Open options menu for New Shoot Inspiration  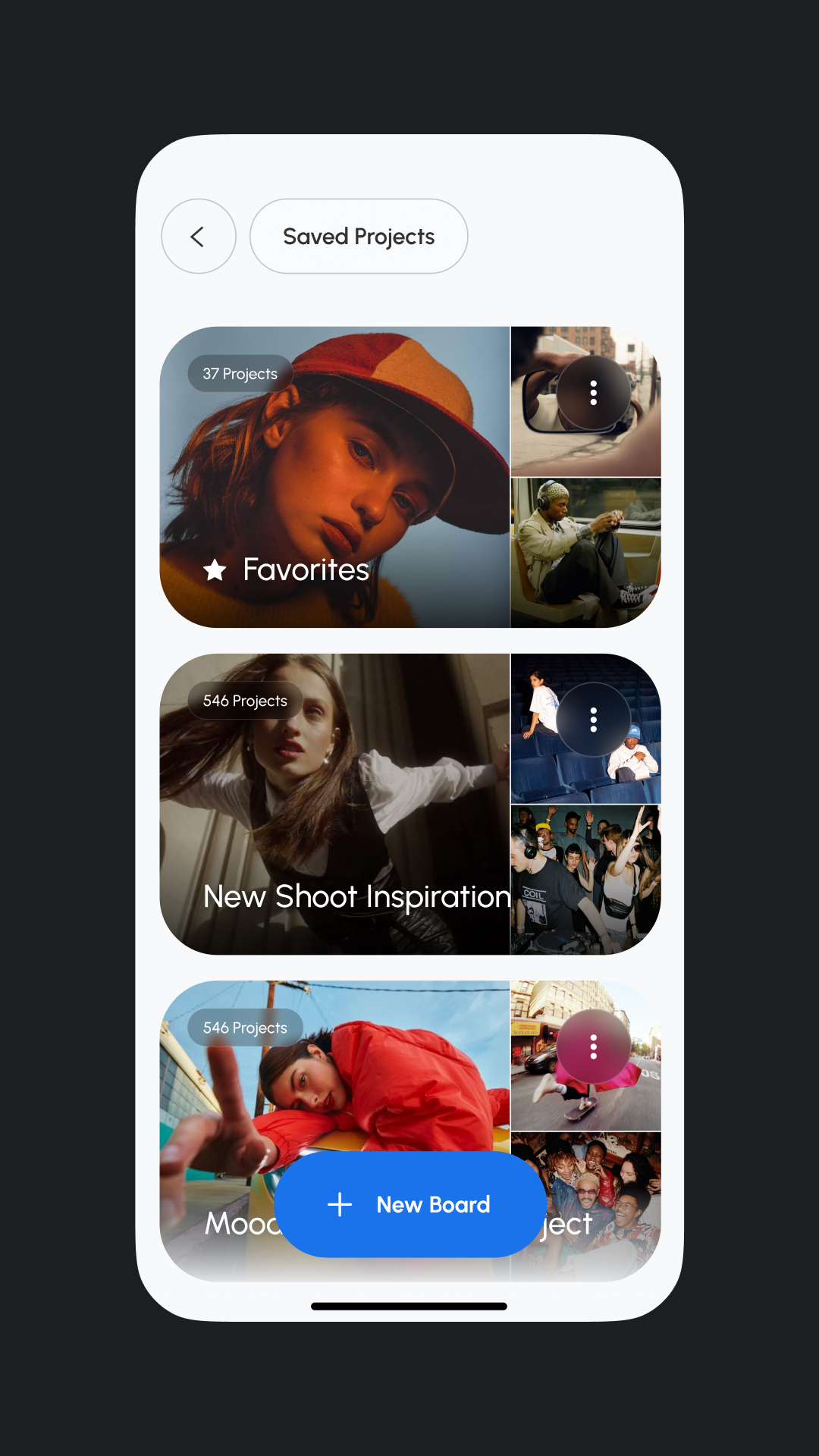[x=594, y=720]
